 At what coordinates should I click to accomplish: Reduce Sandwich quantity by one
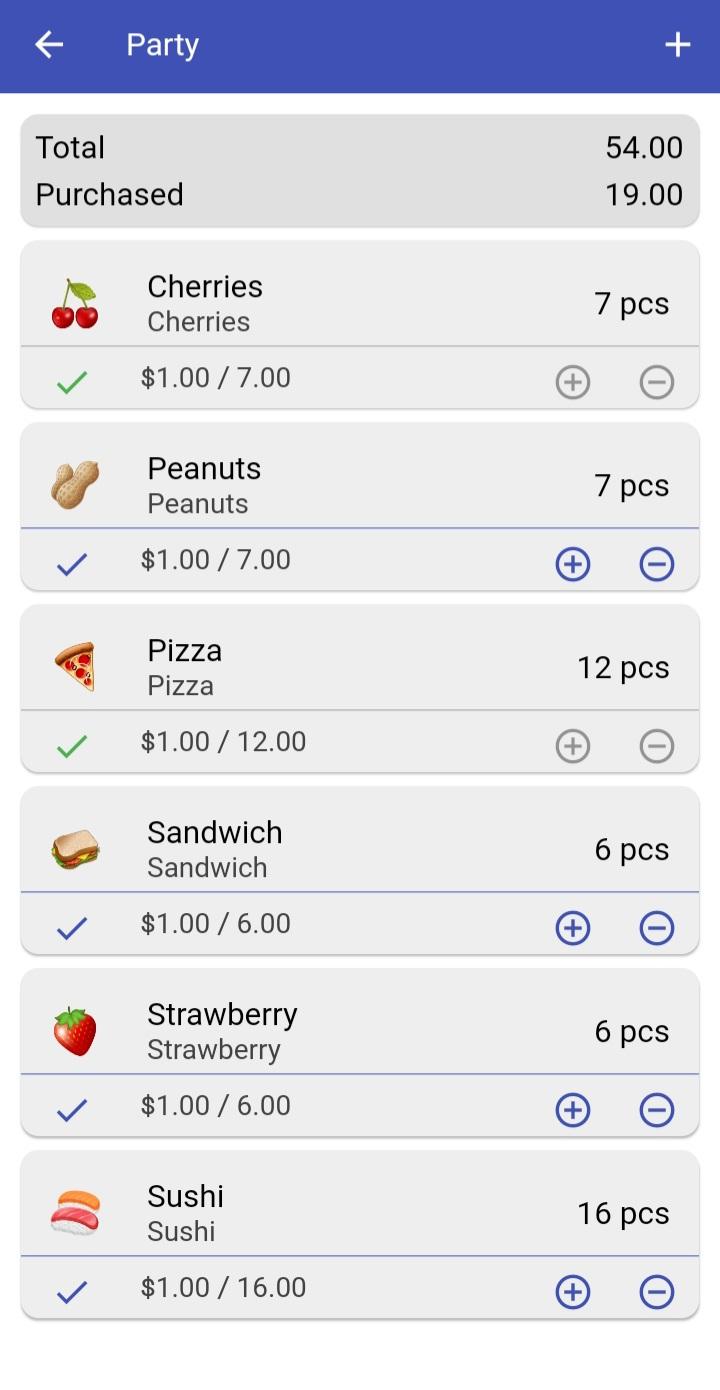coord(657,928)
